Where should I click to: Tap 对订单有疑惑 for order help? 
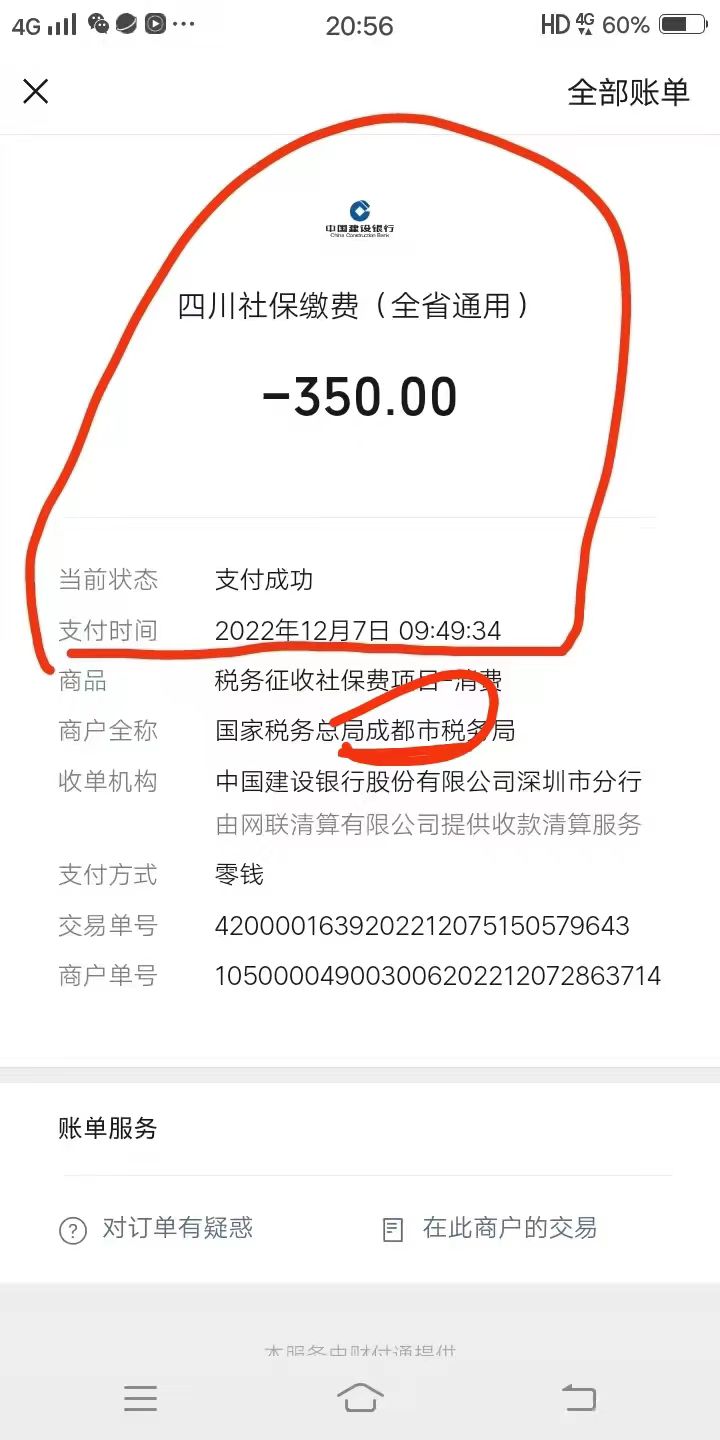pyautogui.click(x=158, y=1228)
